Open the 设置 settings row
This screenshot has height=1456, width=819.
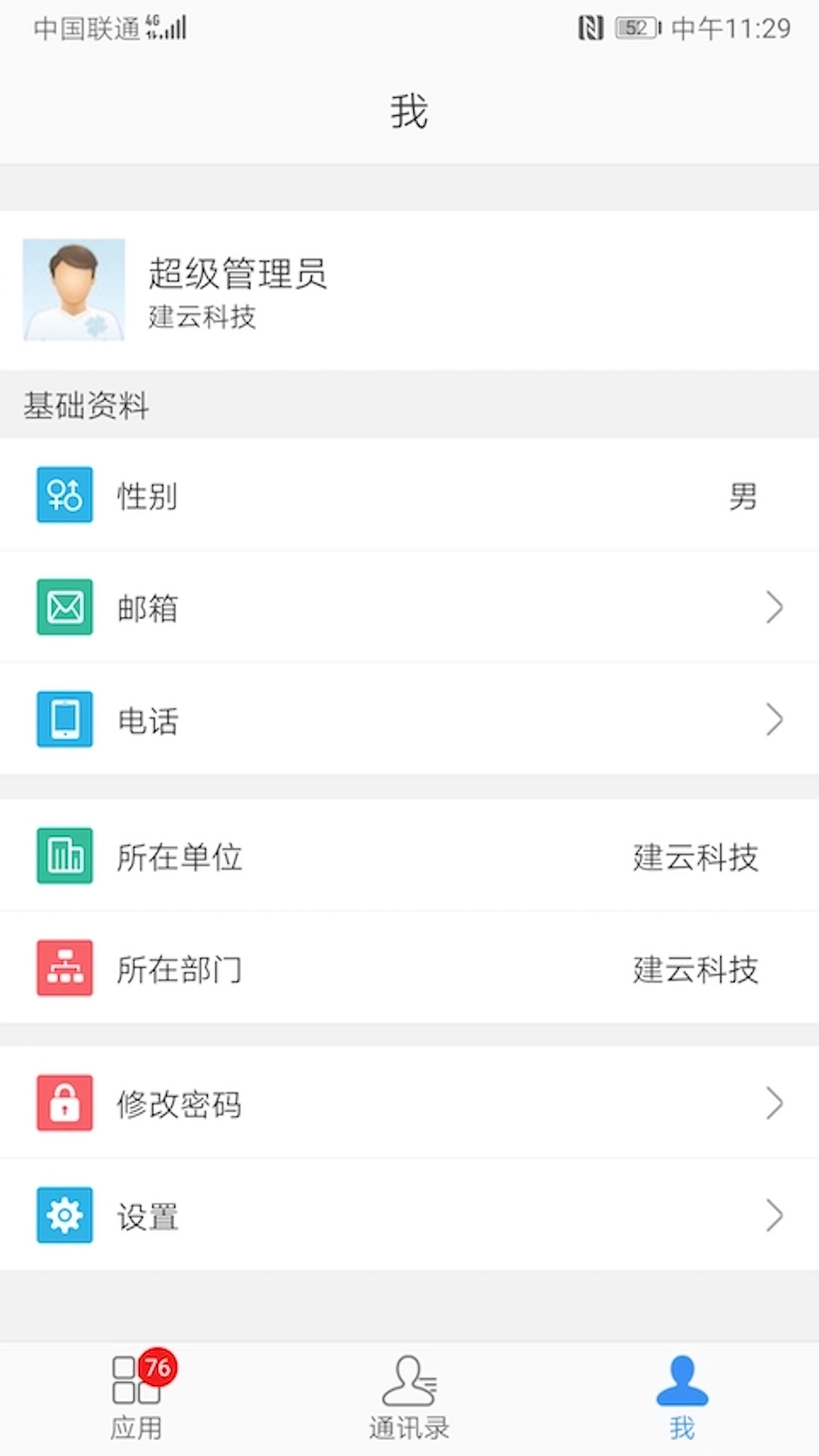pyautogui.click(x=409, y=1216)
